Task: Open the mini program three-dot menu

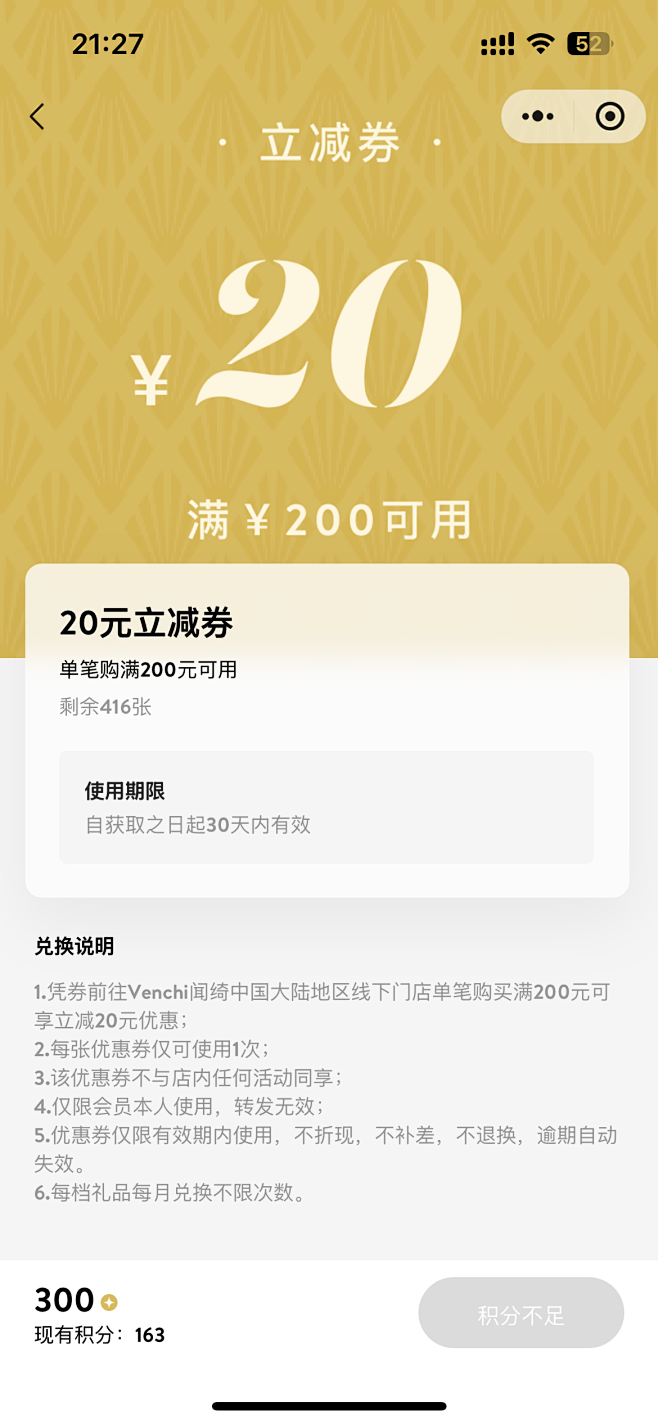Action: pos(538,117)
